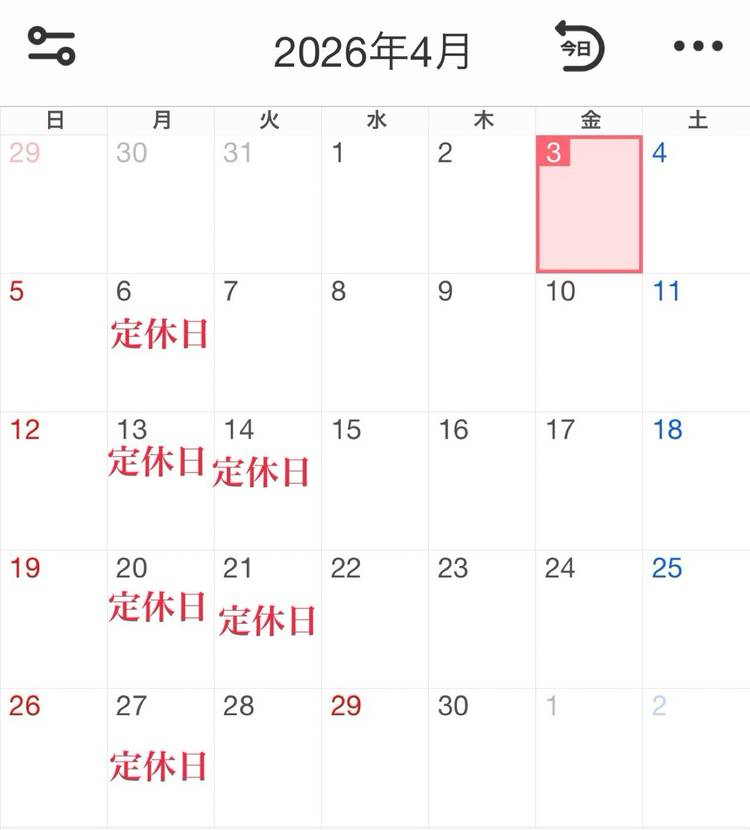This screenshot has height=830, width=750.
Task: Tap greyed-out March 30 cell
Action: [x=160, y=205]
